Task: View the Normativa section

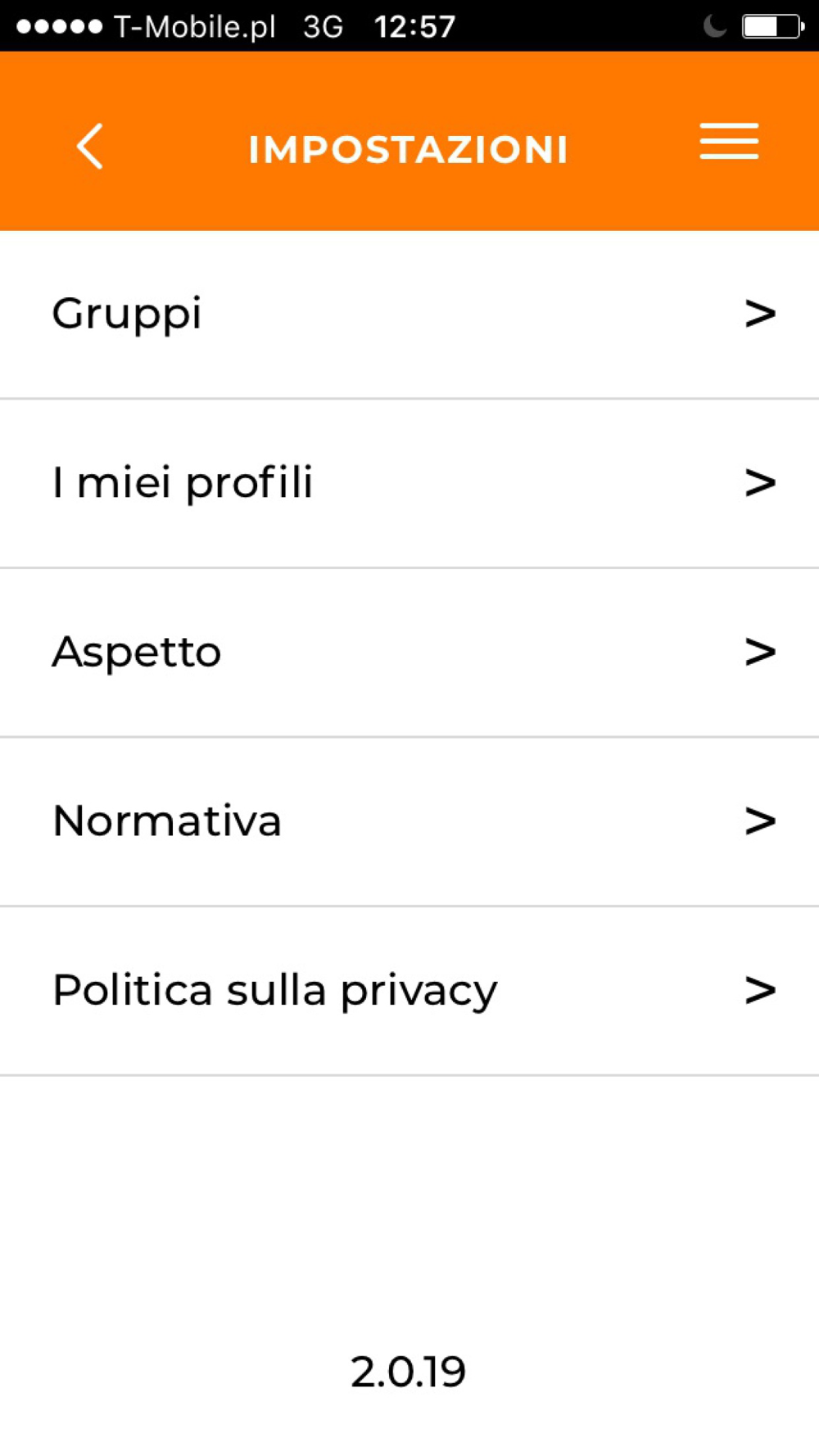Action: (x=409, y=821)
